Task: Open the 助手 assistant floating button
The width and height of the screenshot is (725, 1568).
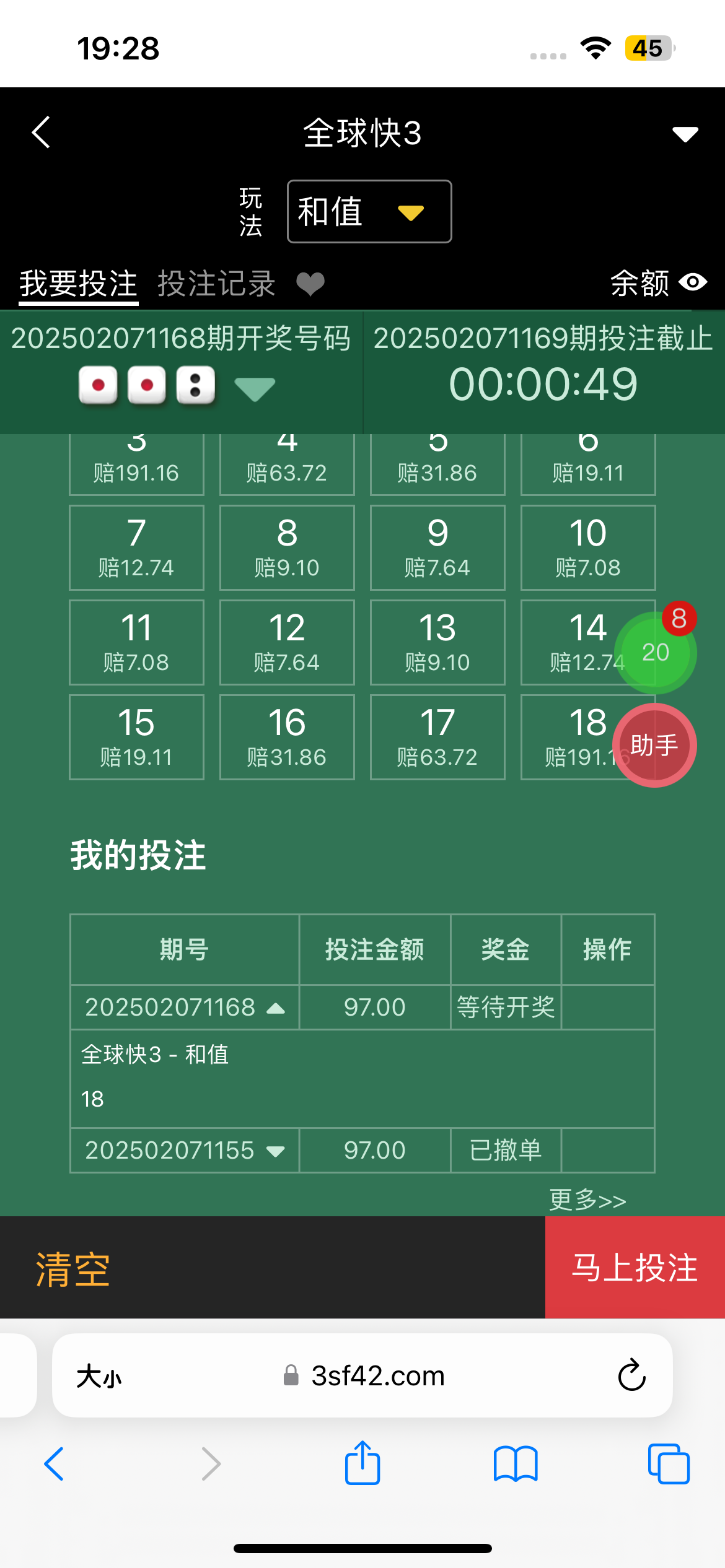Action: 655,745
